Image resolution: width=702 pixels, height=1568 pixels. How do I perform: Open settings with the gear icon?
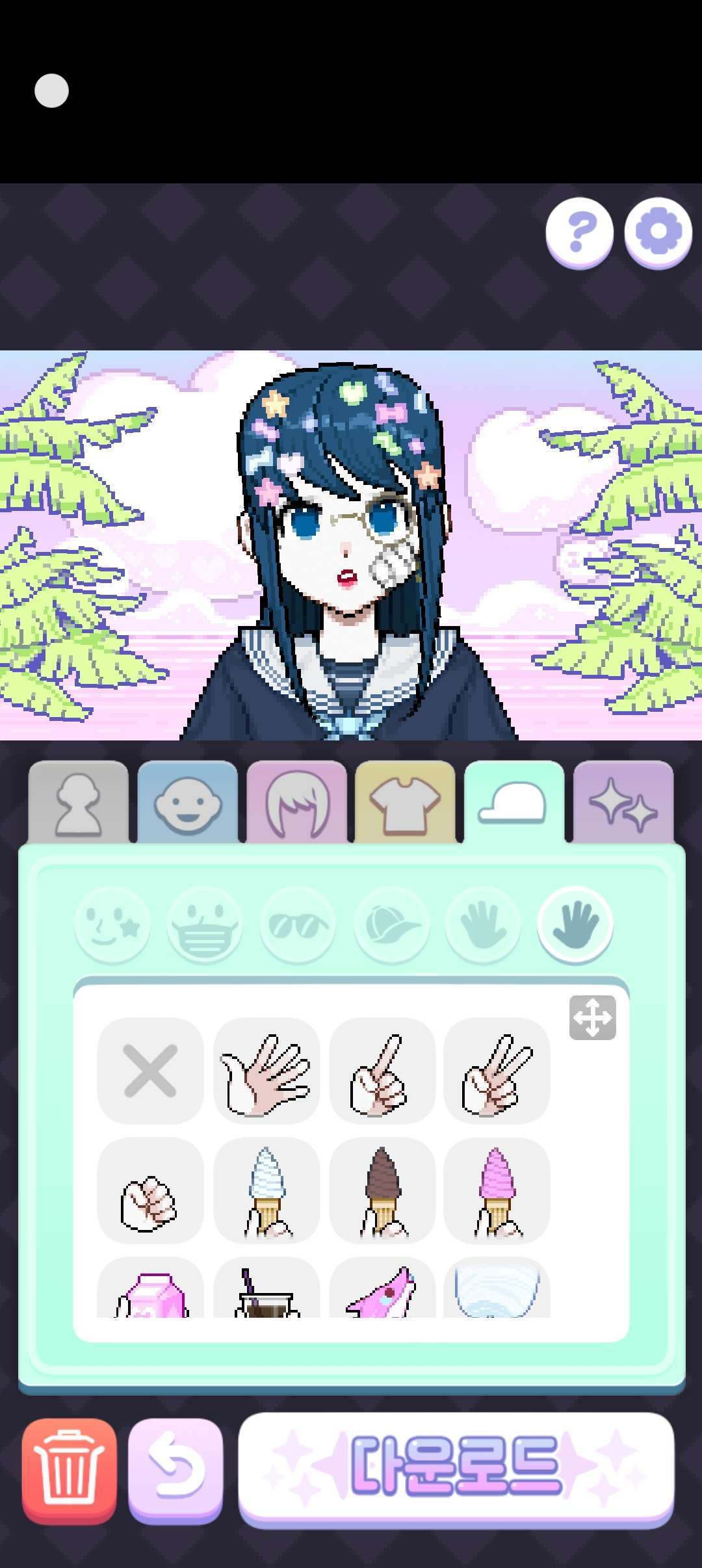click(x=658, y=232)
